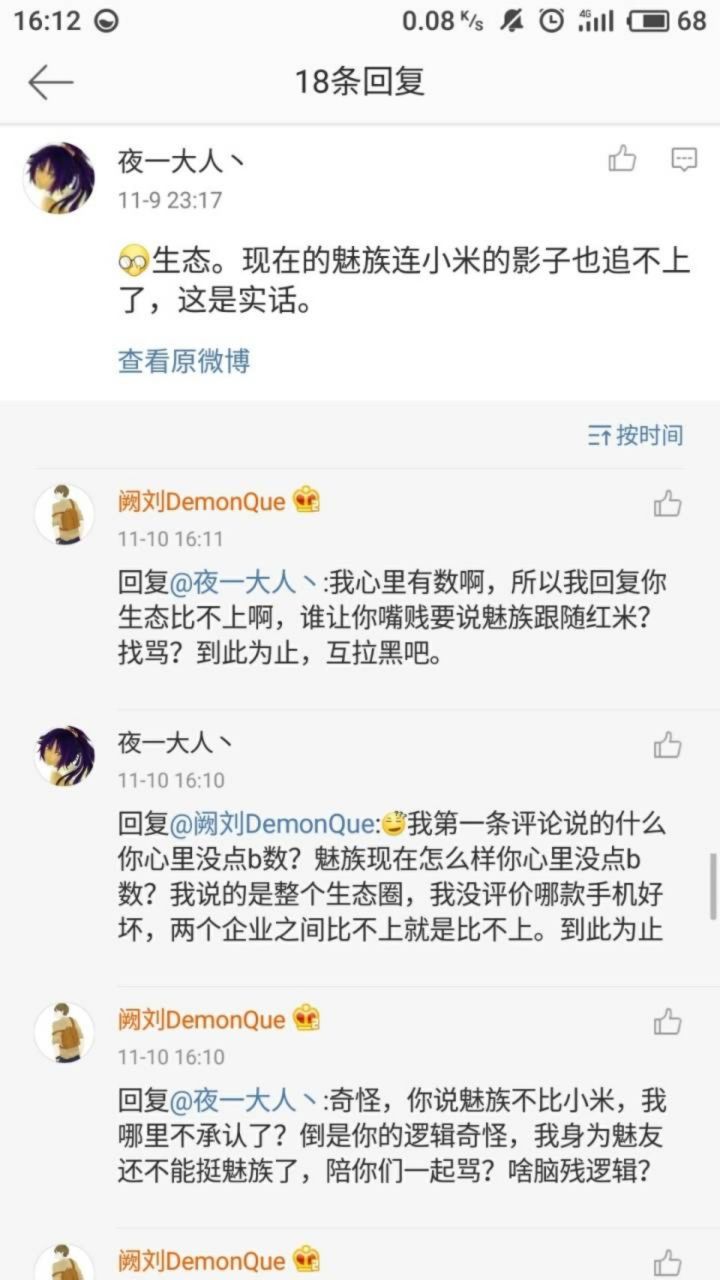Open 阙刘DemonQue's avatar on the 16:11 reply

click(64, 516)
